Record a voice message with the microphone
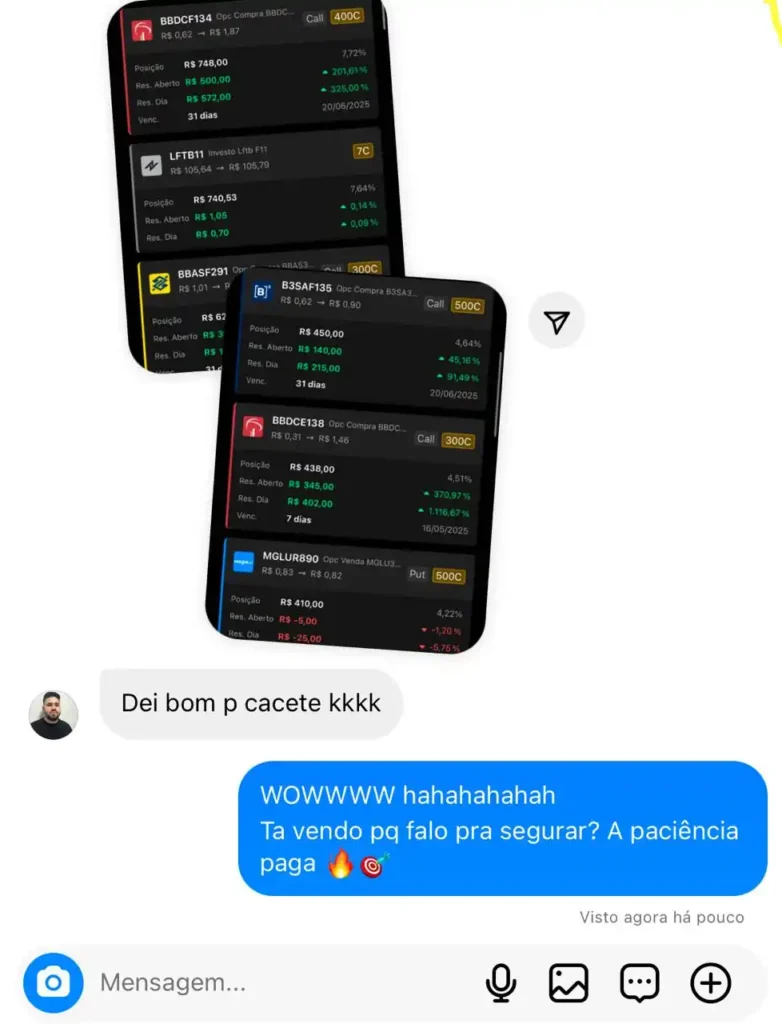 click(501, 983)
